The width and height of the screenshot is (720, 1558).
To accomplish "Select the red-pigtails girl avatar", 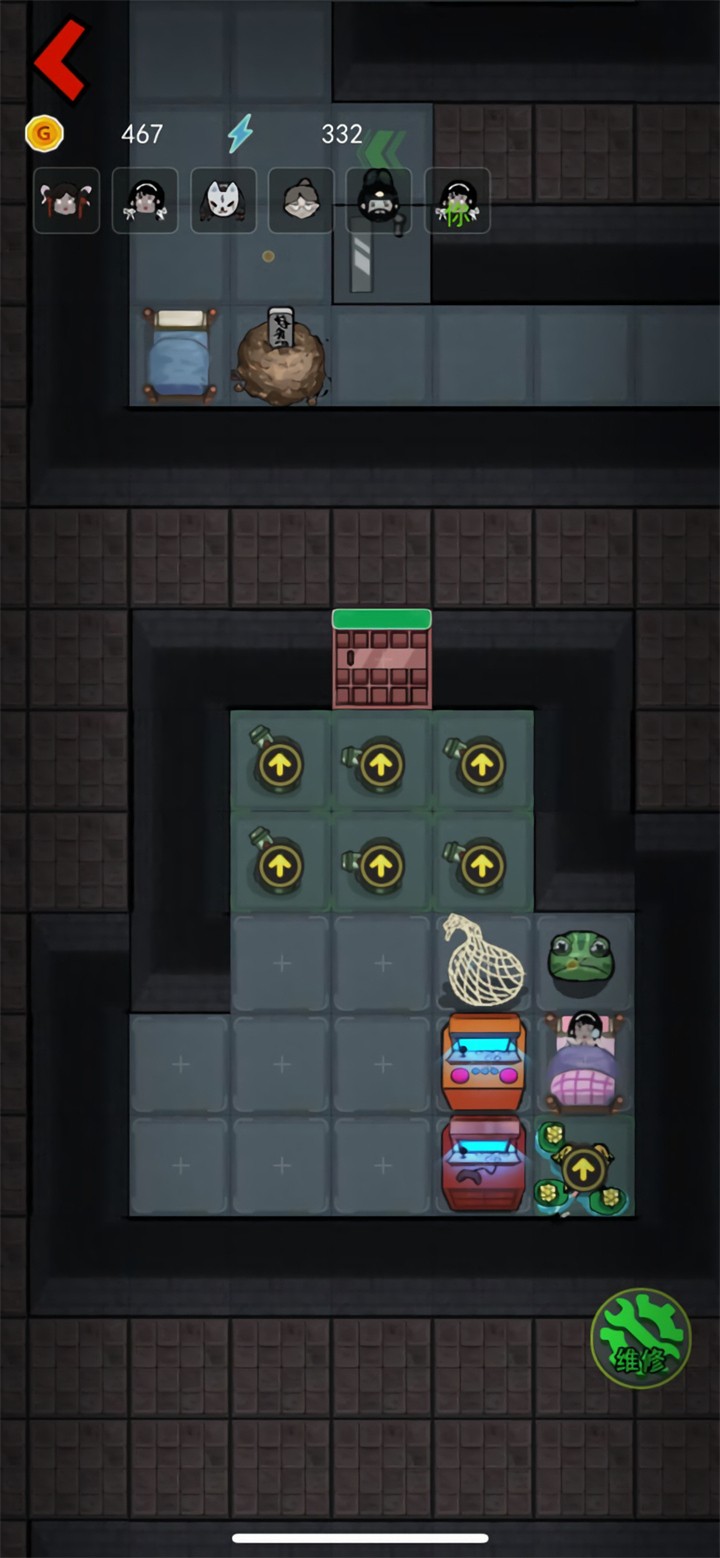I will click(x=66, y=201).
